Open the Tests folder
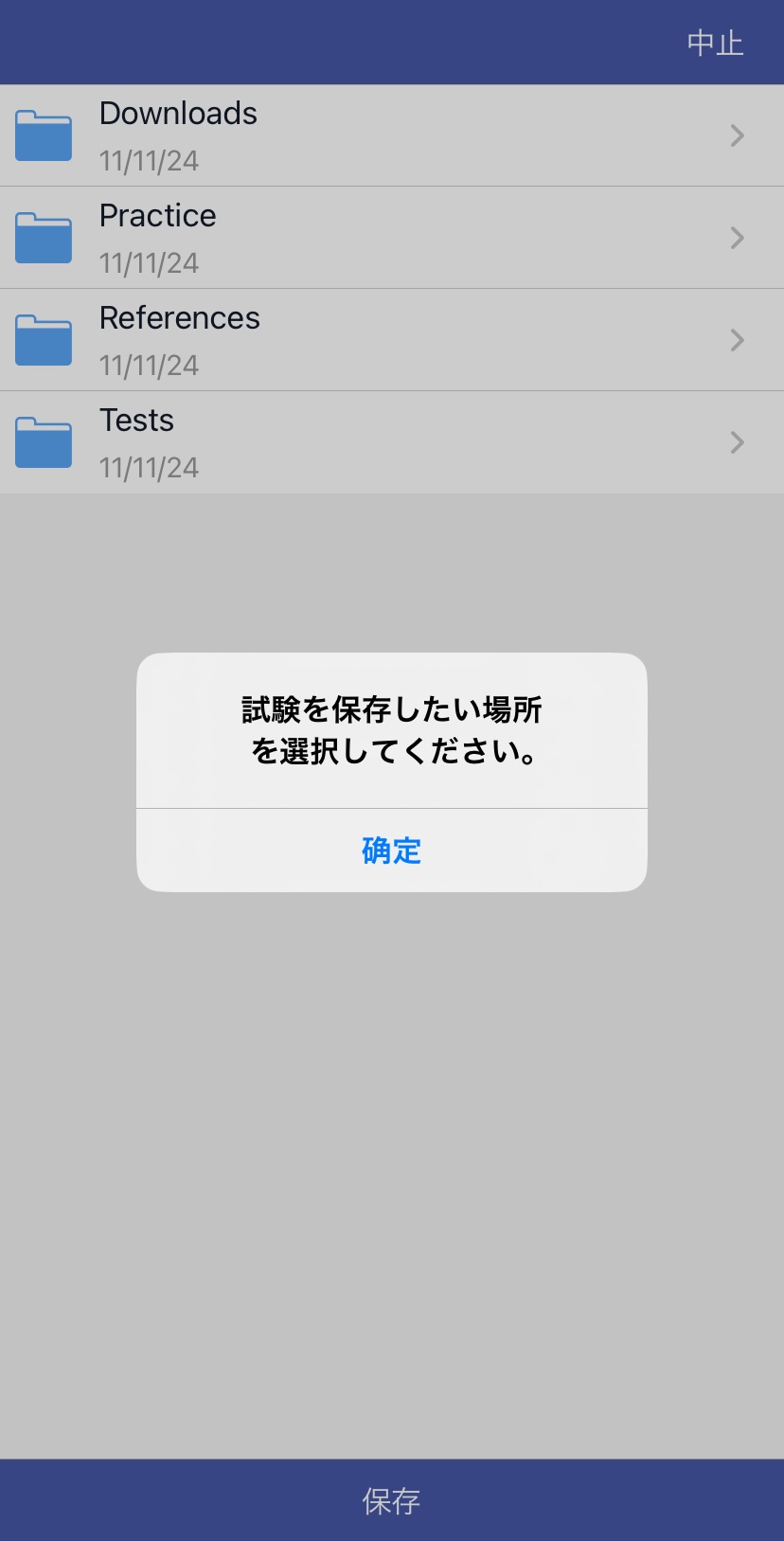784x1541 pixels. click(x=392, y=442)
